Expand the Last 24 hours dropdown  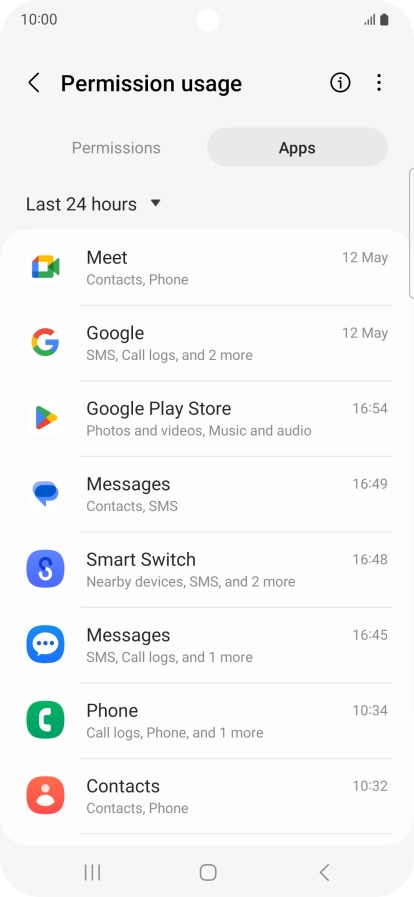[x=94, y=204]
